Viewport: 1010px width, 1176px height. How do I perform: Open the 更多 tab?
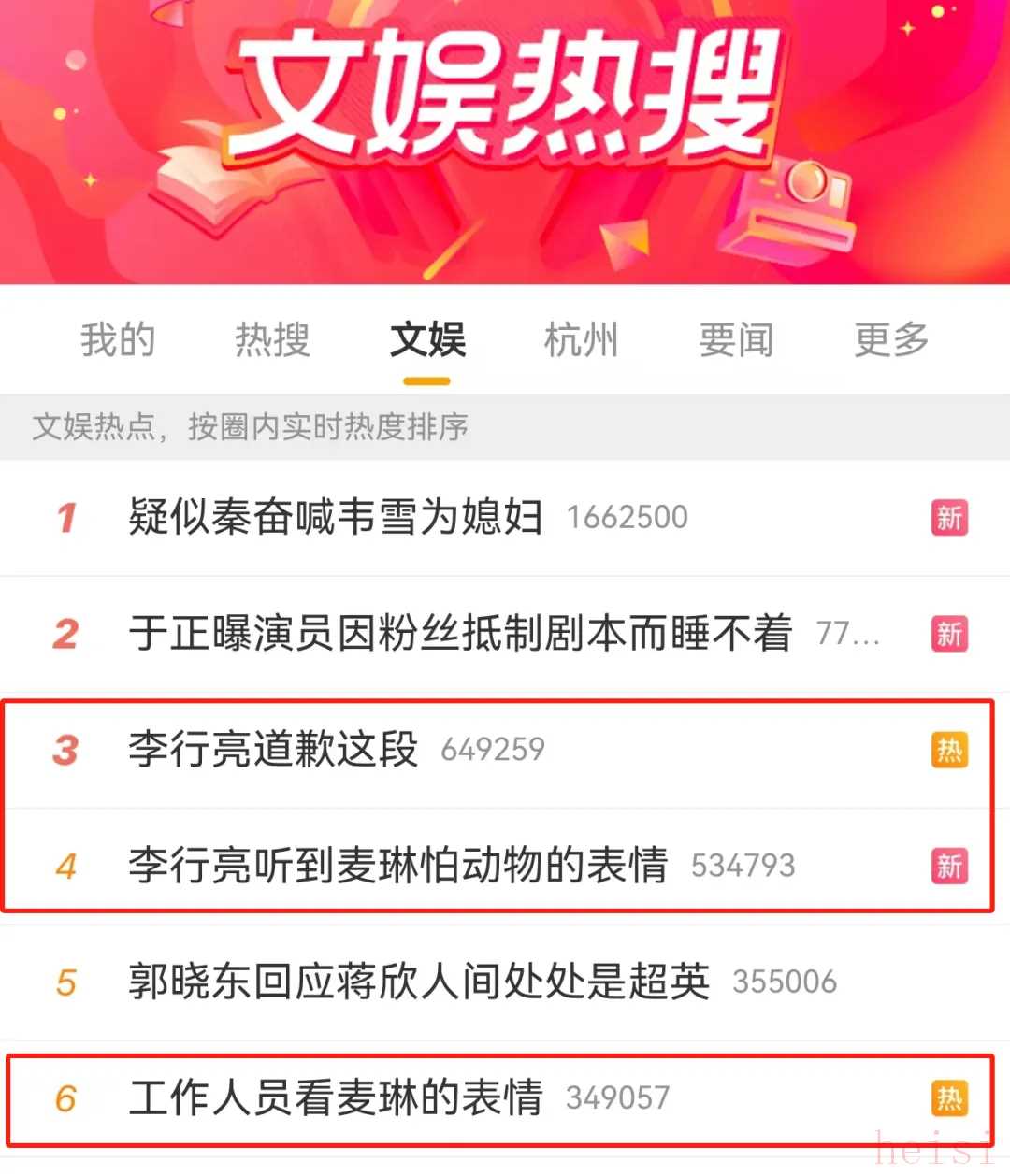click(891, 339)
